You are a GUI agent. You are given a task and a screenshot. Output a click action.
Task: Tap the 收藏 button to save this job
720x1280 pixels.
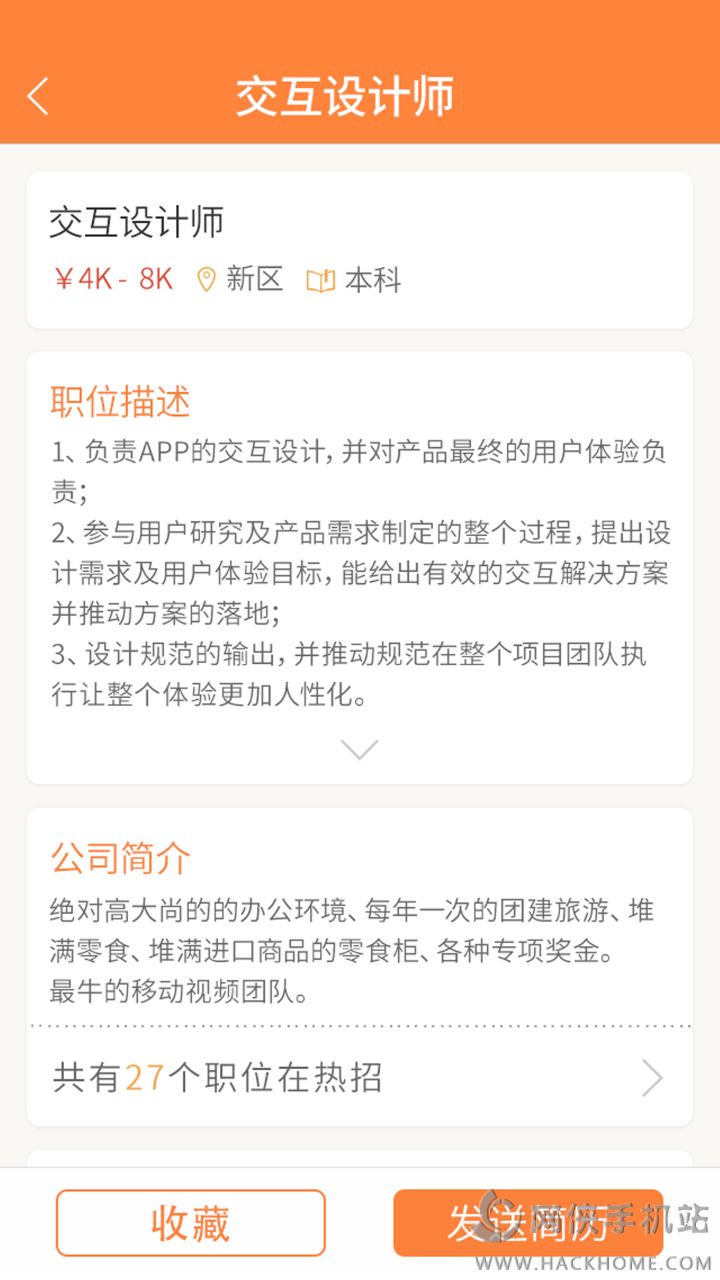(x=190, y=1223)
